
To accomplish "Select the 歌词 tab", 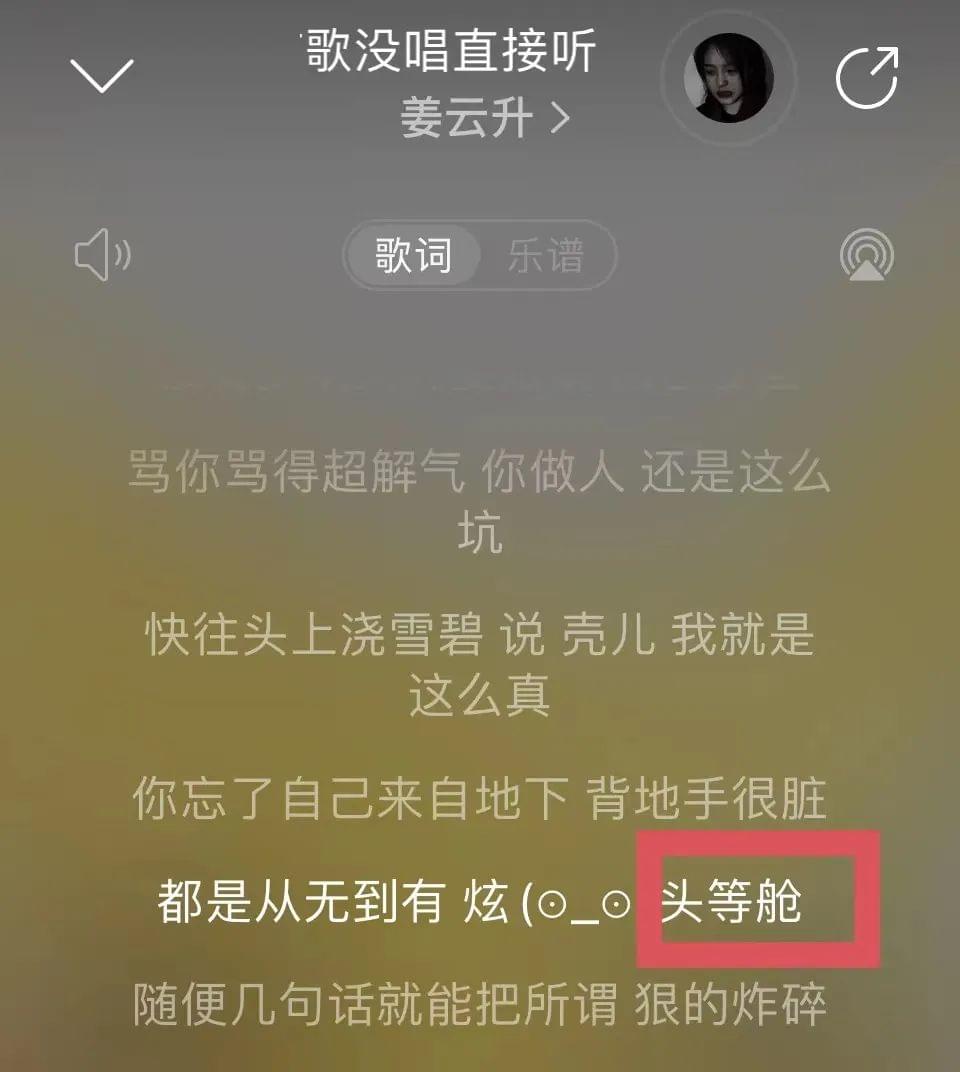I will [413, 256].
